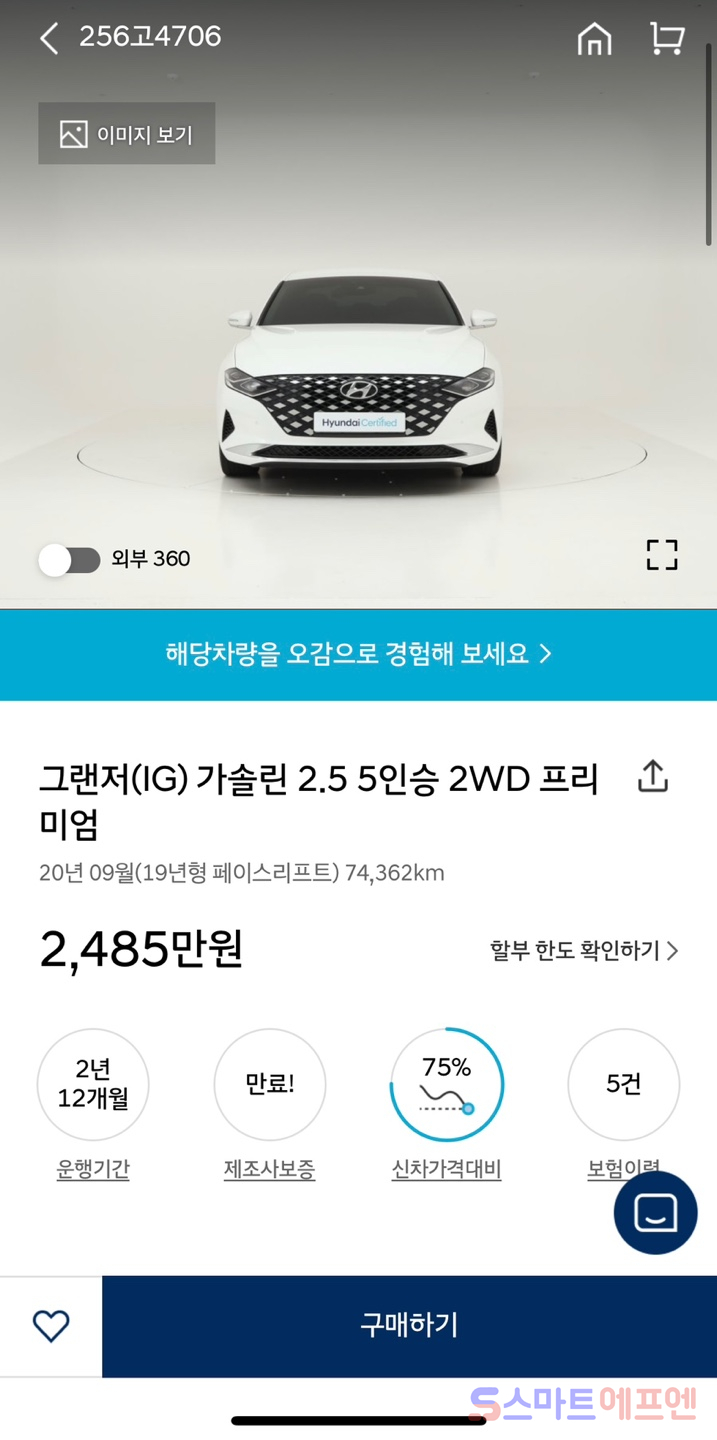Open the shopping cart
Image resolution: width=717 pixels, height=1440 pixels.
coord(666,39)
